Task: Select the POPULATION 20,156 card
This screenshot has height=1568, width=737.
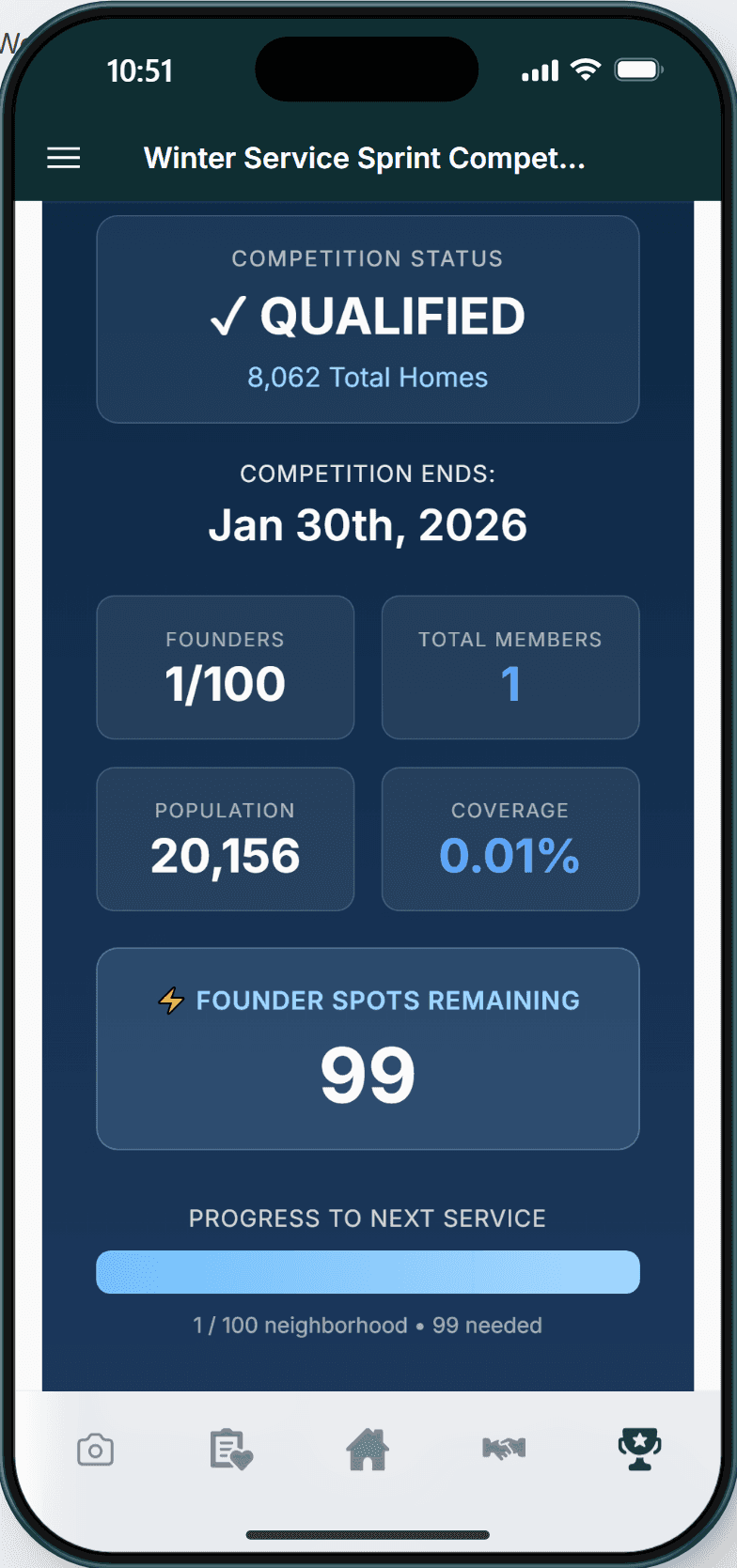Action: [225, 838]
